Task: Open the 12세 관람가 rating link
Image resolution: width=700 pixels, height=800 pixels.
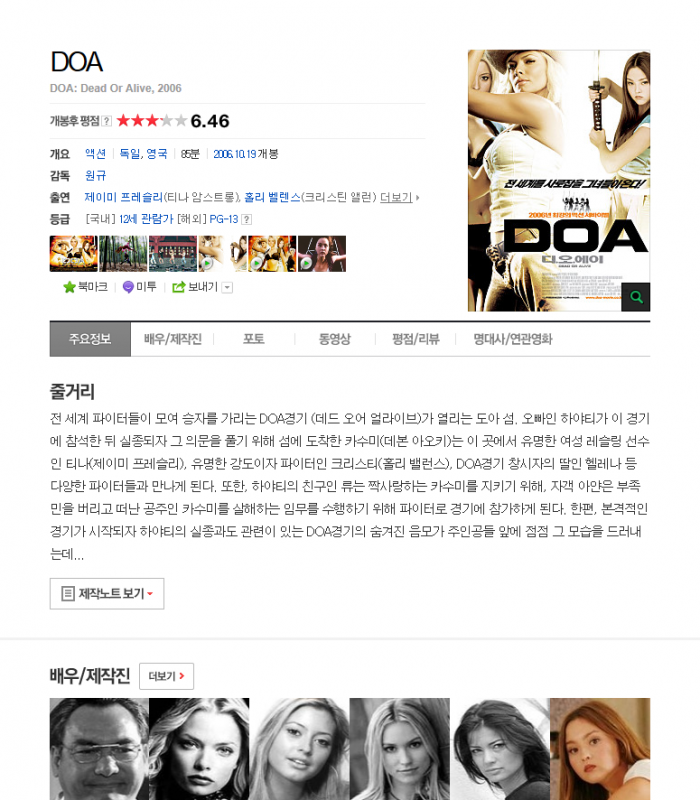Action: tap(146, 218)
